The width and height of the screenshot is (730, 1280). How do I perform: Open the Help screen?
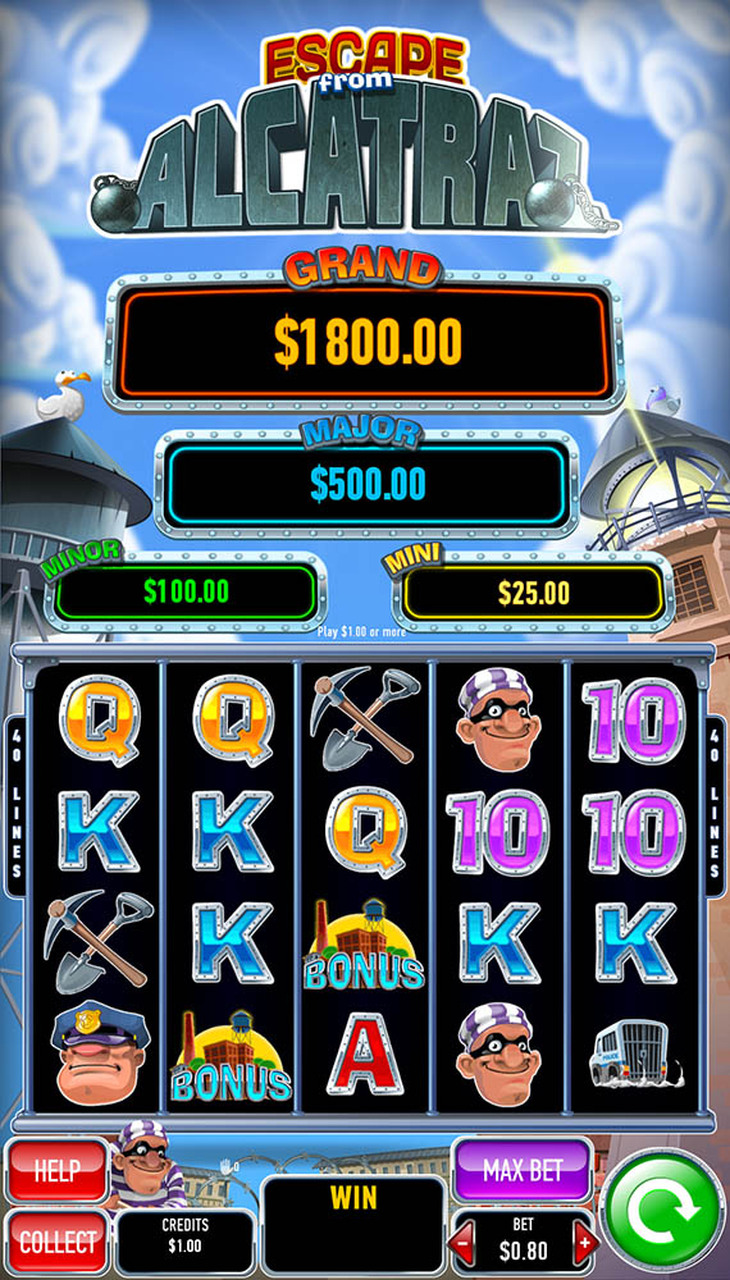pyautogui.click(x=57, y=1171)
